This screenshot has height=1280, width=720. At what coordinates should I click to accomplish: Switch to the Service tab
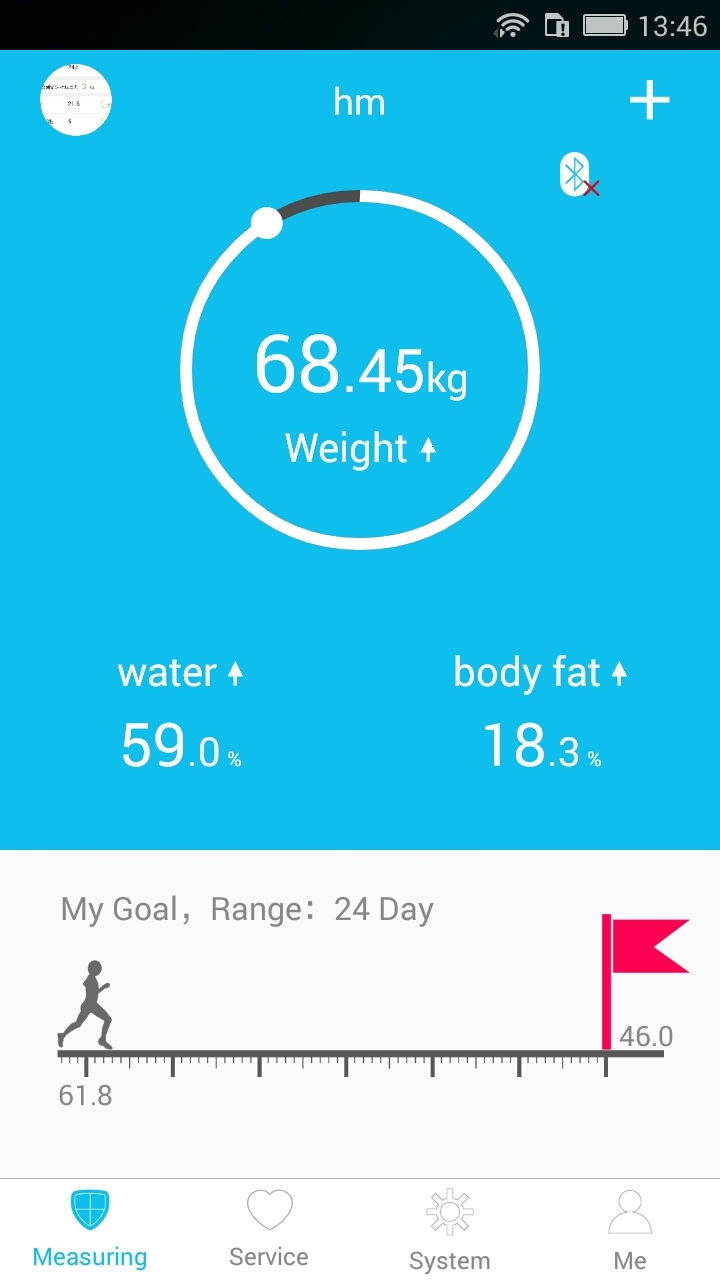269,1228
